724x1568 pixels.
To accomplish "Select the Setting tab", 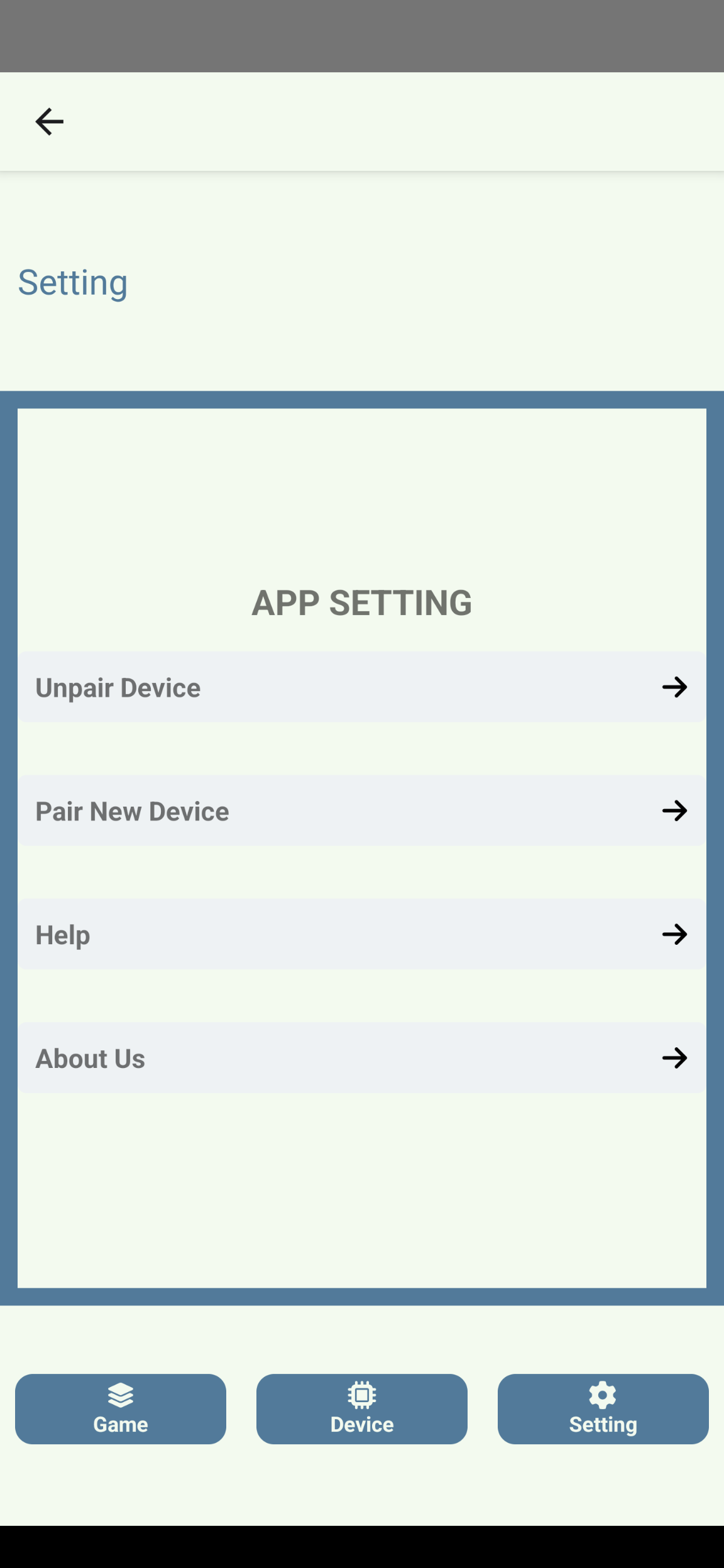I will click(x=603, y=1409).
